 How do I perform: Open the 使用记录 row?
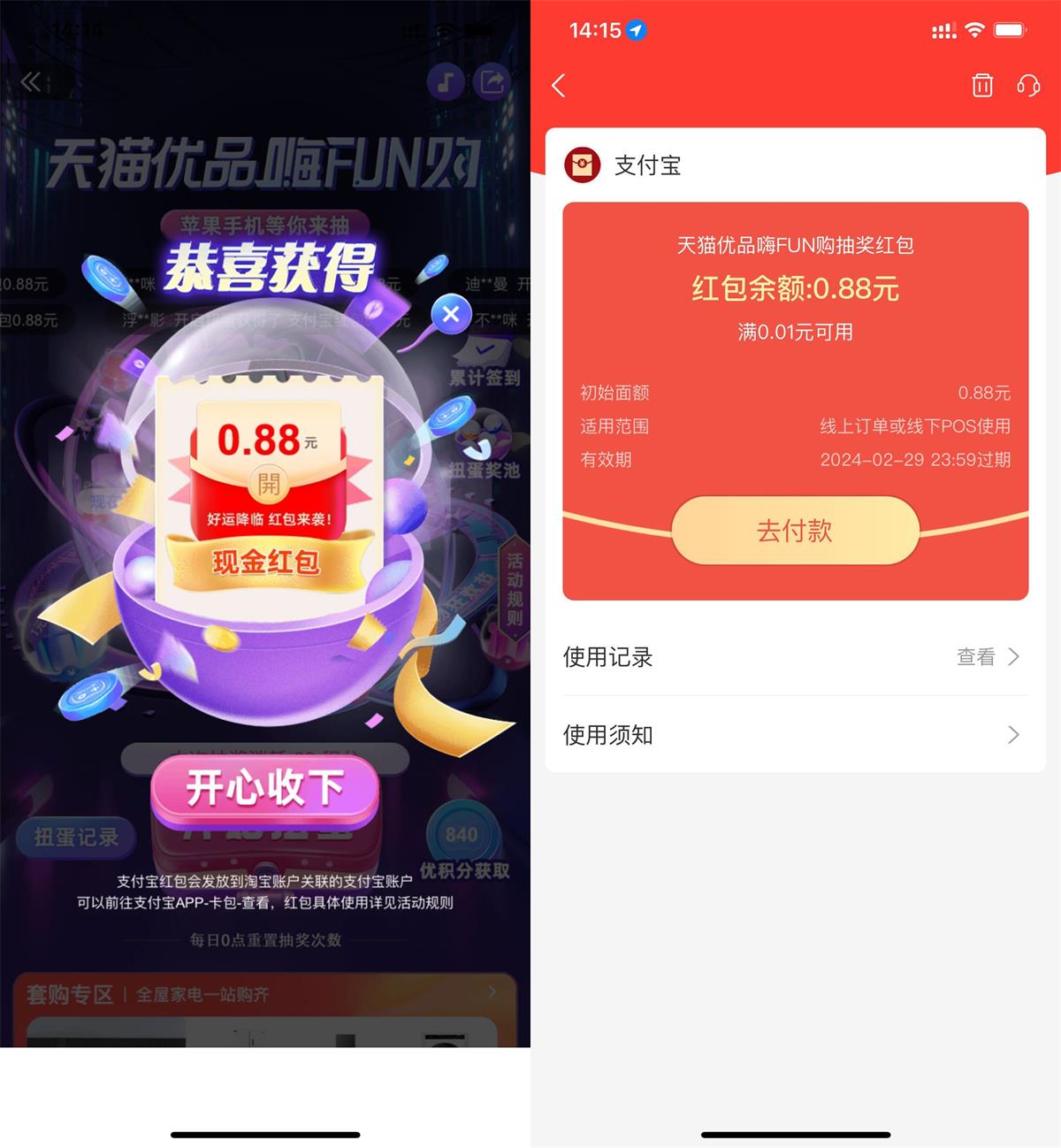[795, 657]
